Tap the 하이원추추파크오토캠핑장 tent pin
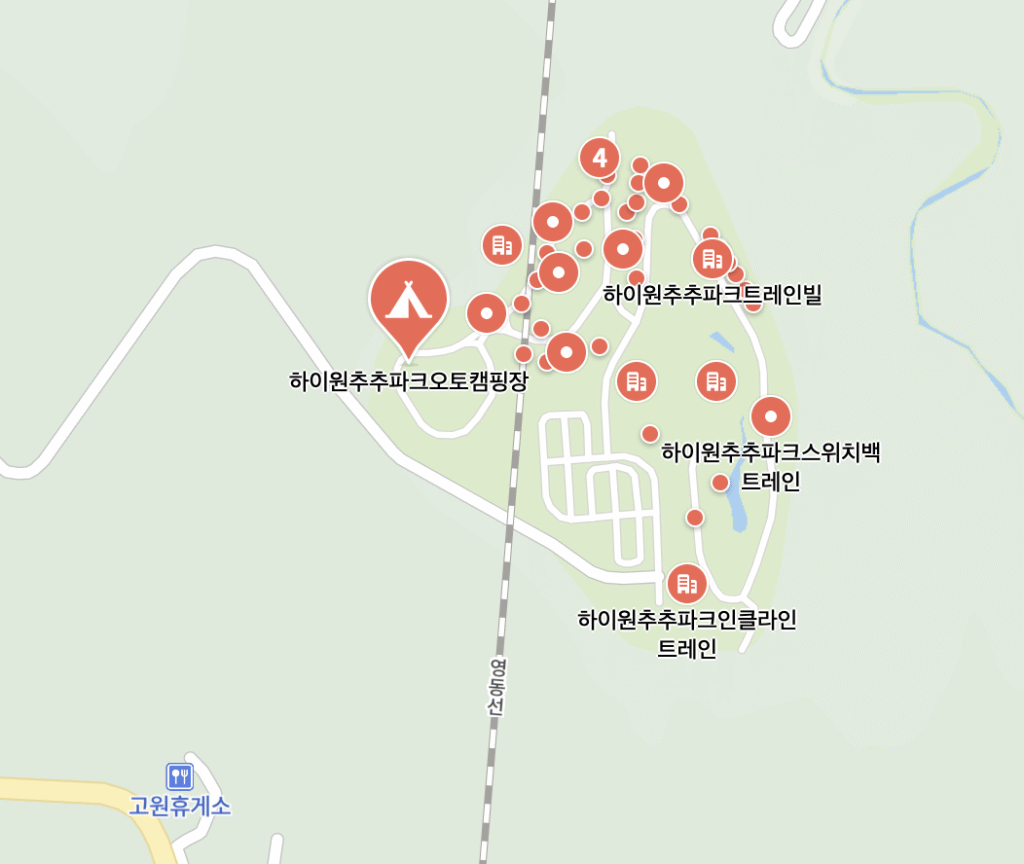Viewport: 1024px width, 864px height. point(407,300)
